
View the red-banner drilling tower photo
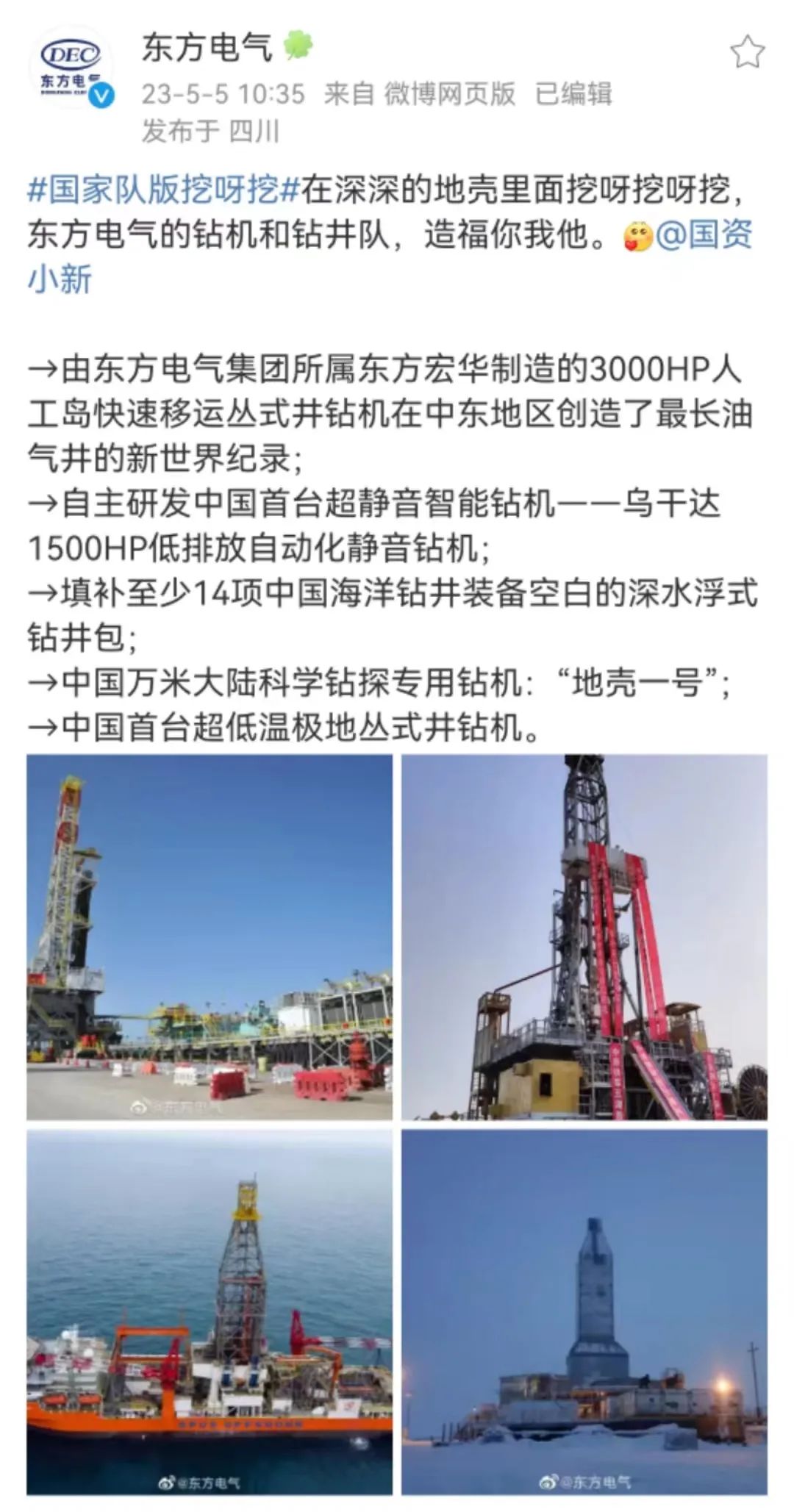click(x=584, y=936)
